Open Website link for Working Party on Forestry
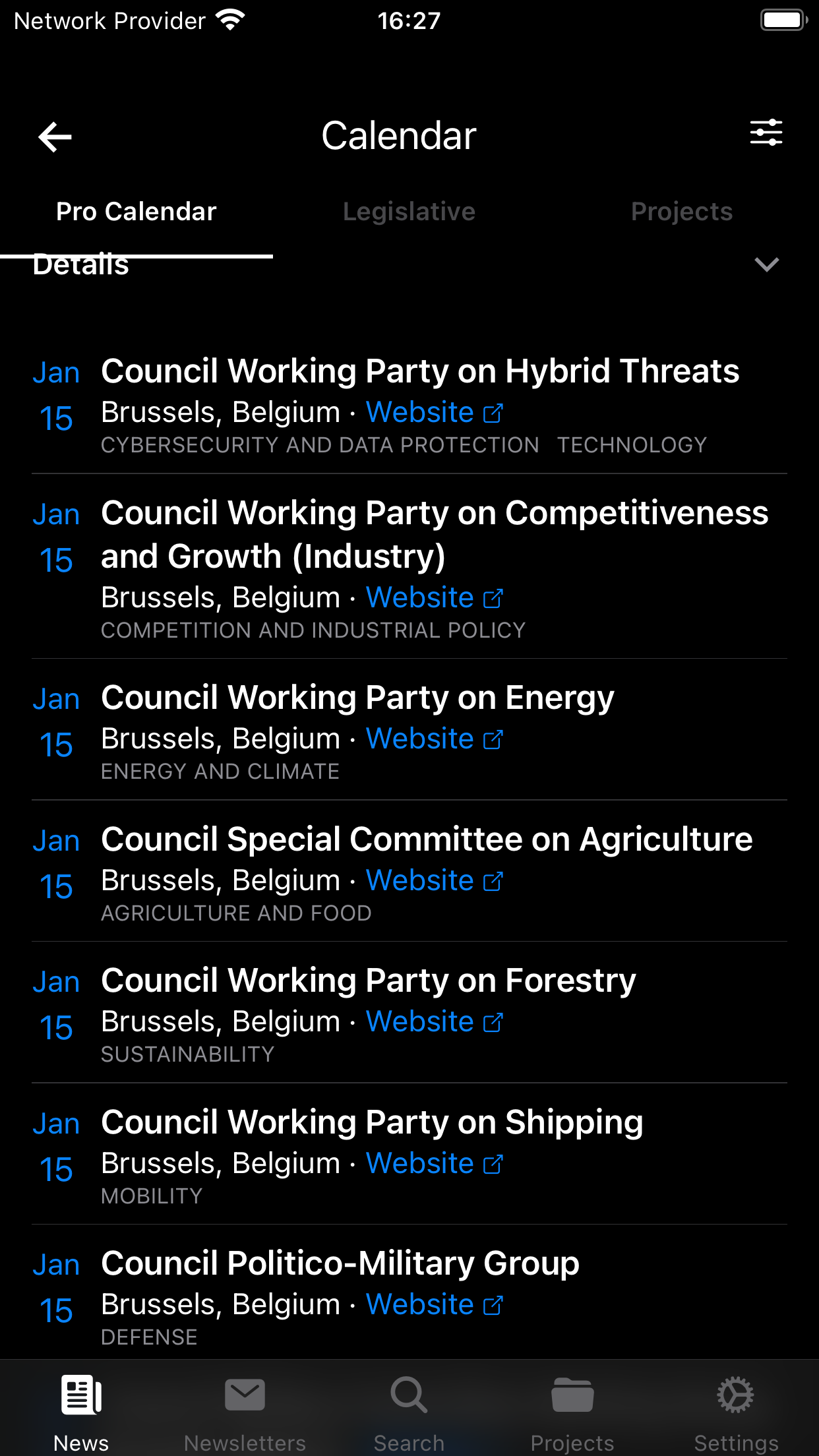819x1456 pixels. pos(435,1021)
